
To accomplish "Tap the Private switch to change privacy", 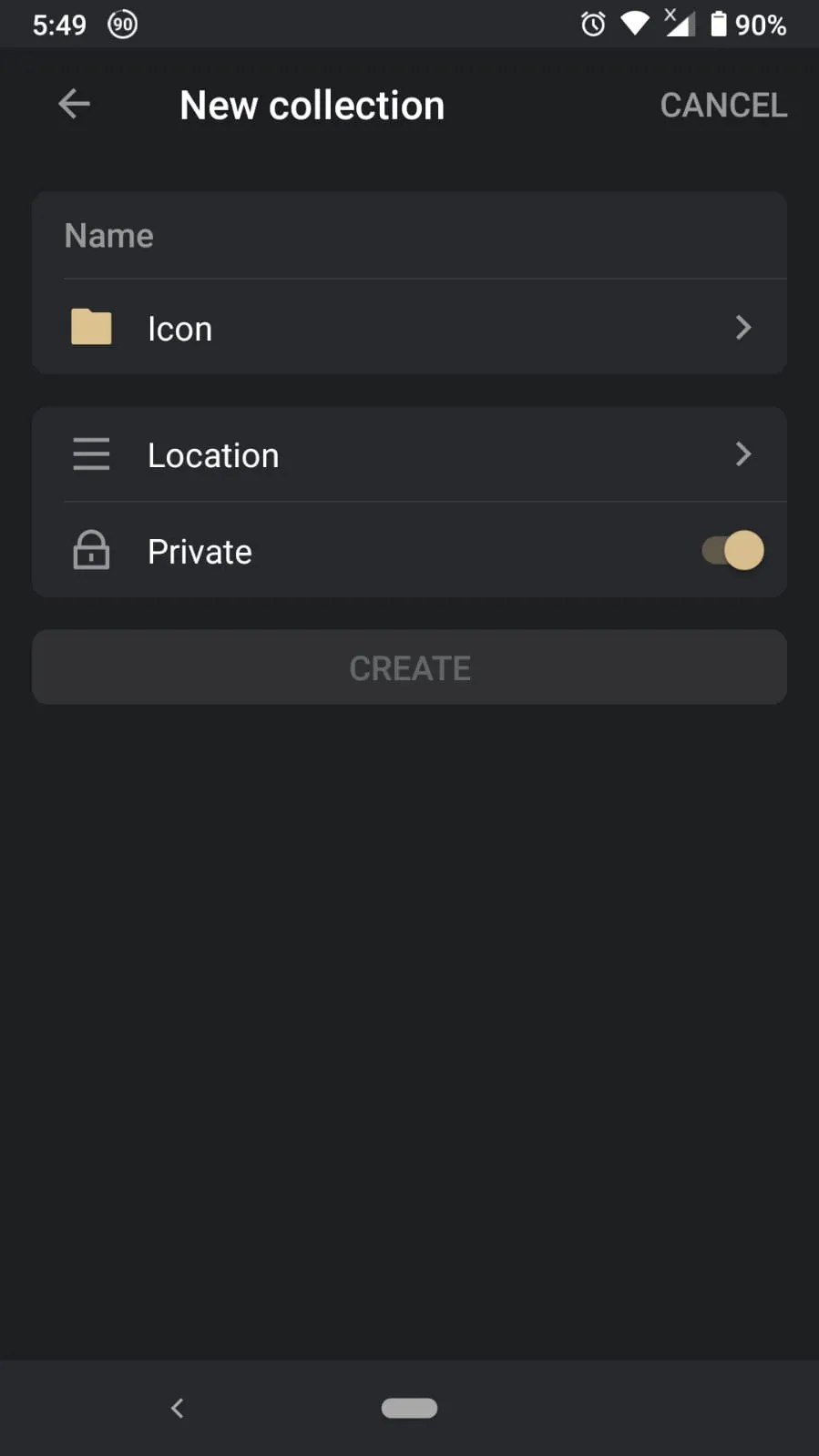I will click(732, 550).
